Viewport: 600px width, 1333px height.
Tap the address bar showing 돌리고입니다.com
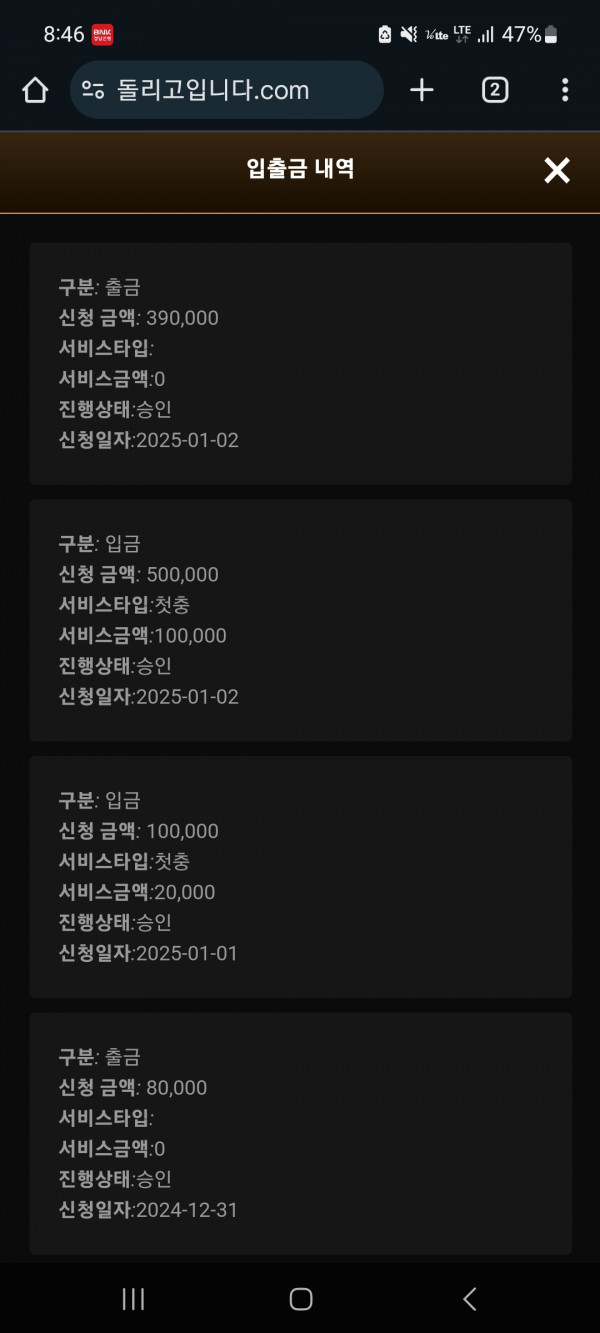227,90
